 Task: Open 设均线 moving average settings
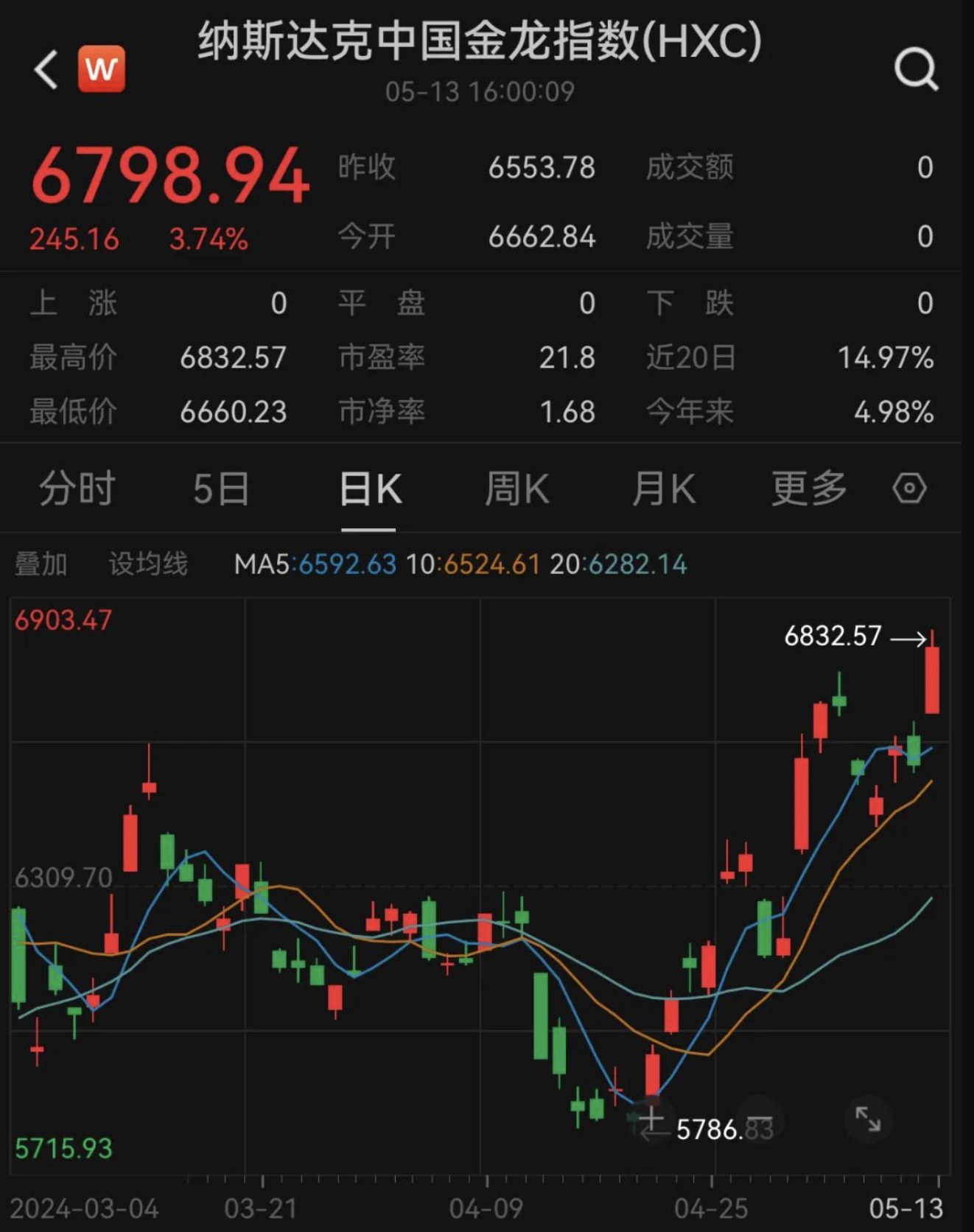coord(148,564)
